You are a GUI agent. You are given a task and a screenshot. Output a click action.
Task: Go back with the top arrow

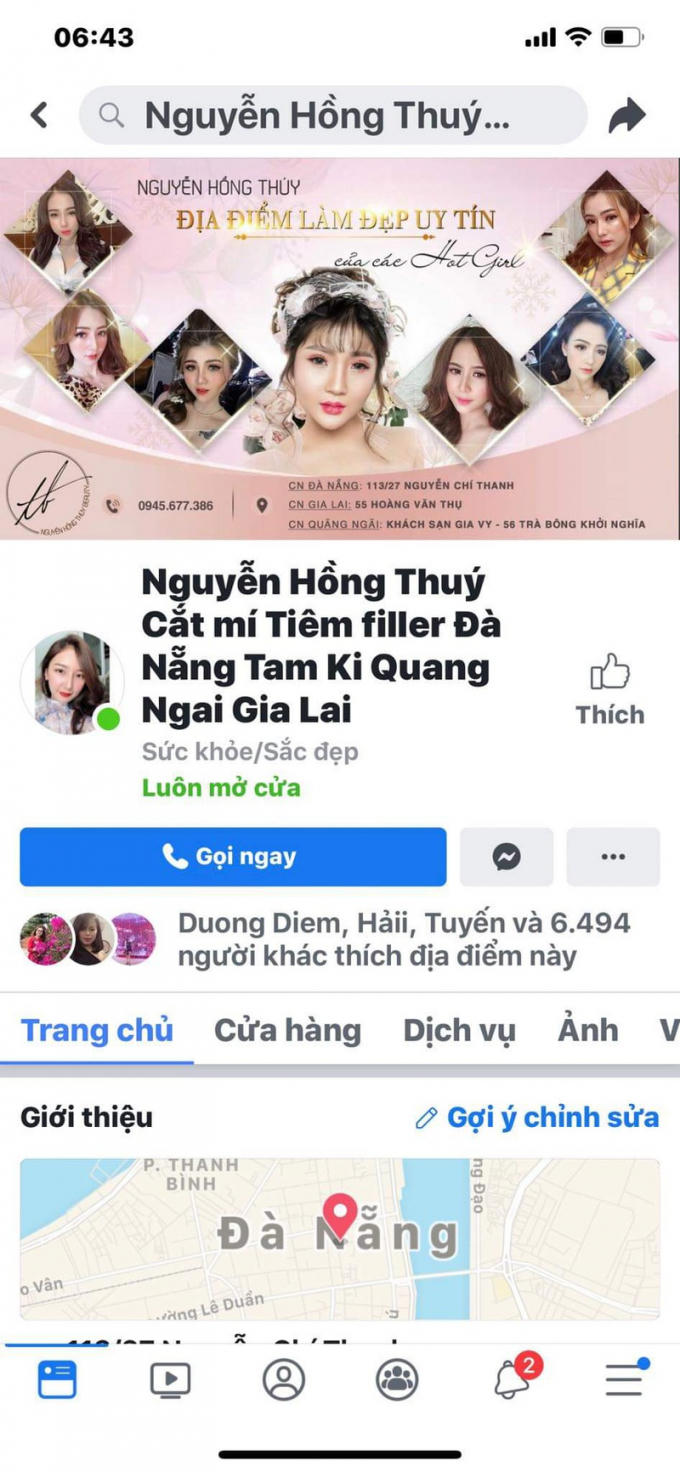[39, 115]
